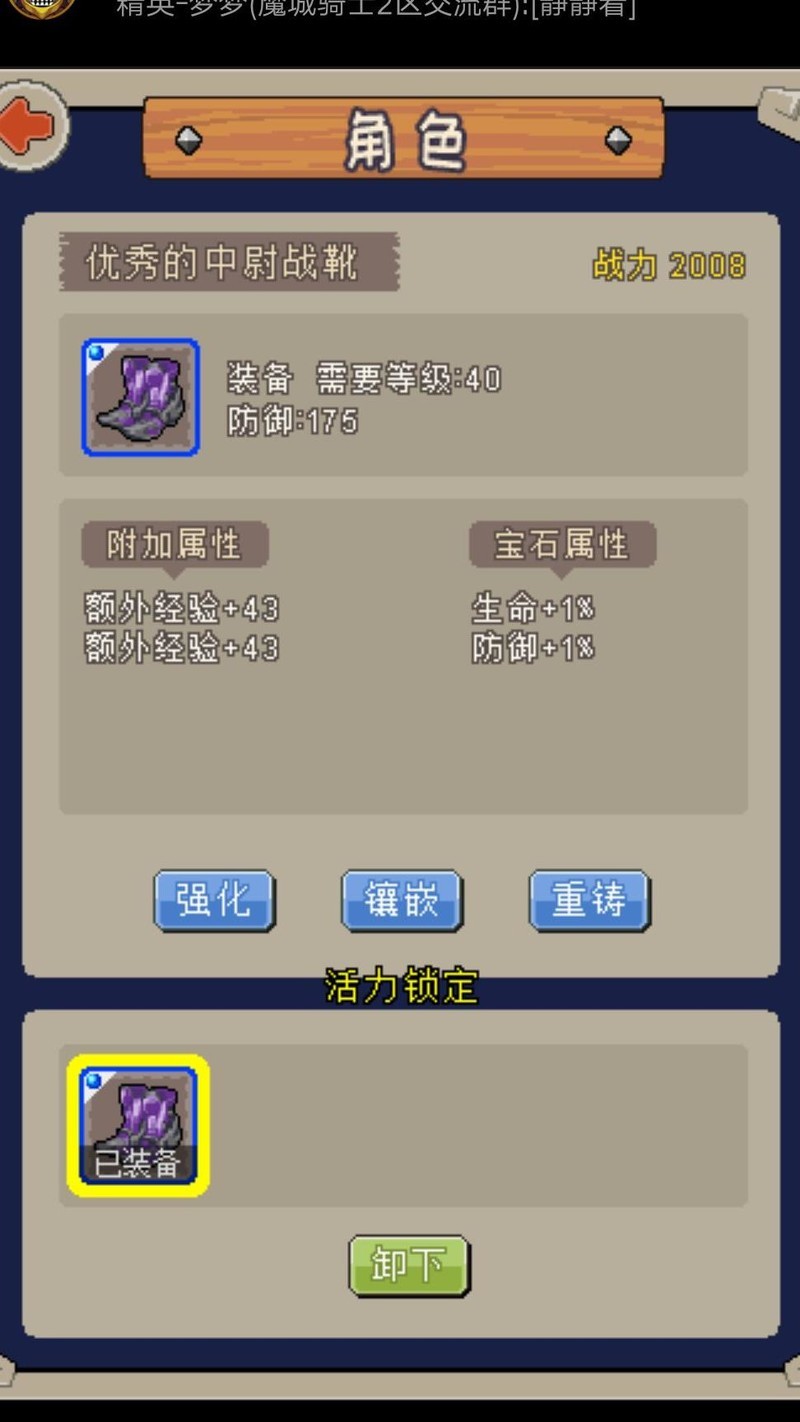This screenshot has width=800, height=1422.
Task: Unequip boots with the 卸下 button
Action: coord(409,1265)
